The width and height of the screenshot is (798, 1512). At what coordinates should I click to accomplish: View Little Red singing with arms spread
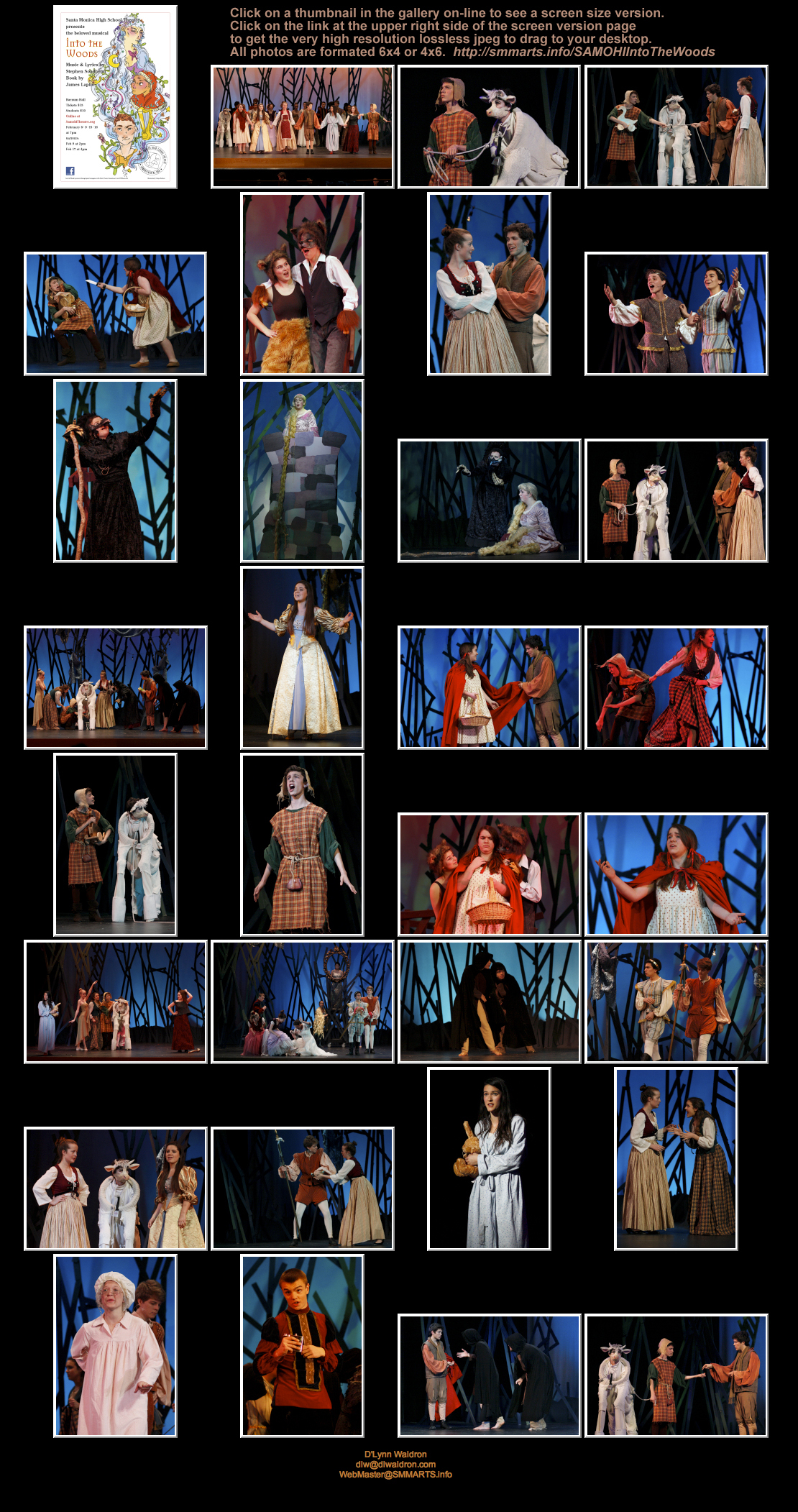[x=677, y=874]
